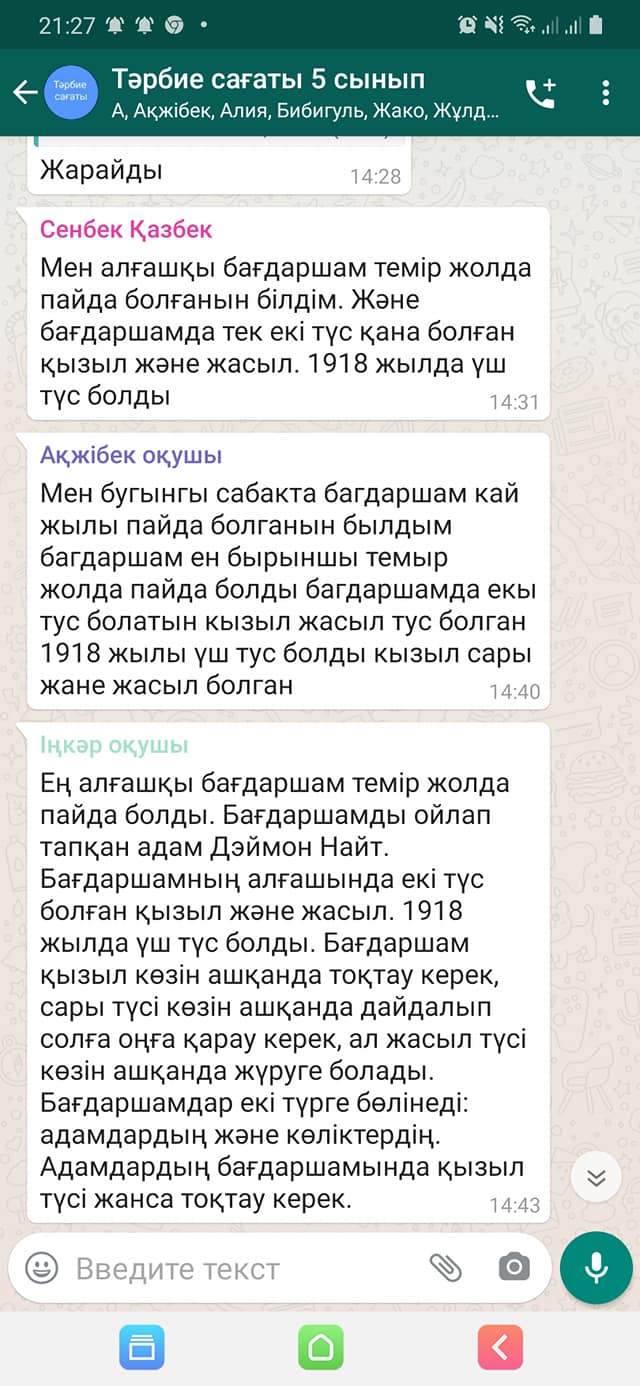Tap the system back button
Viewport: 640px width, 1386px height.
pos(500,1347)
